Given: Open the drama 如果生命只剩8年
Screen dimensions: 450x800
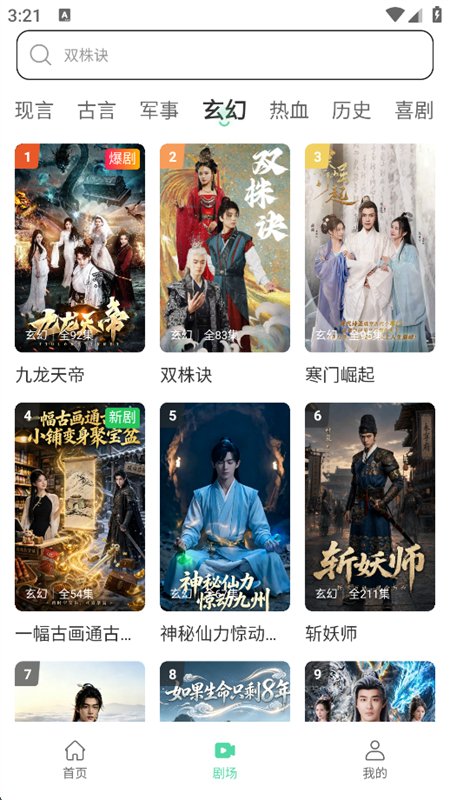Looking at the screenshot, I should (225, 691).
